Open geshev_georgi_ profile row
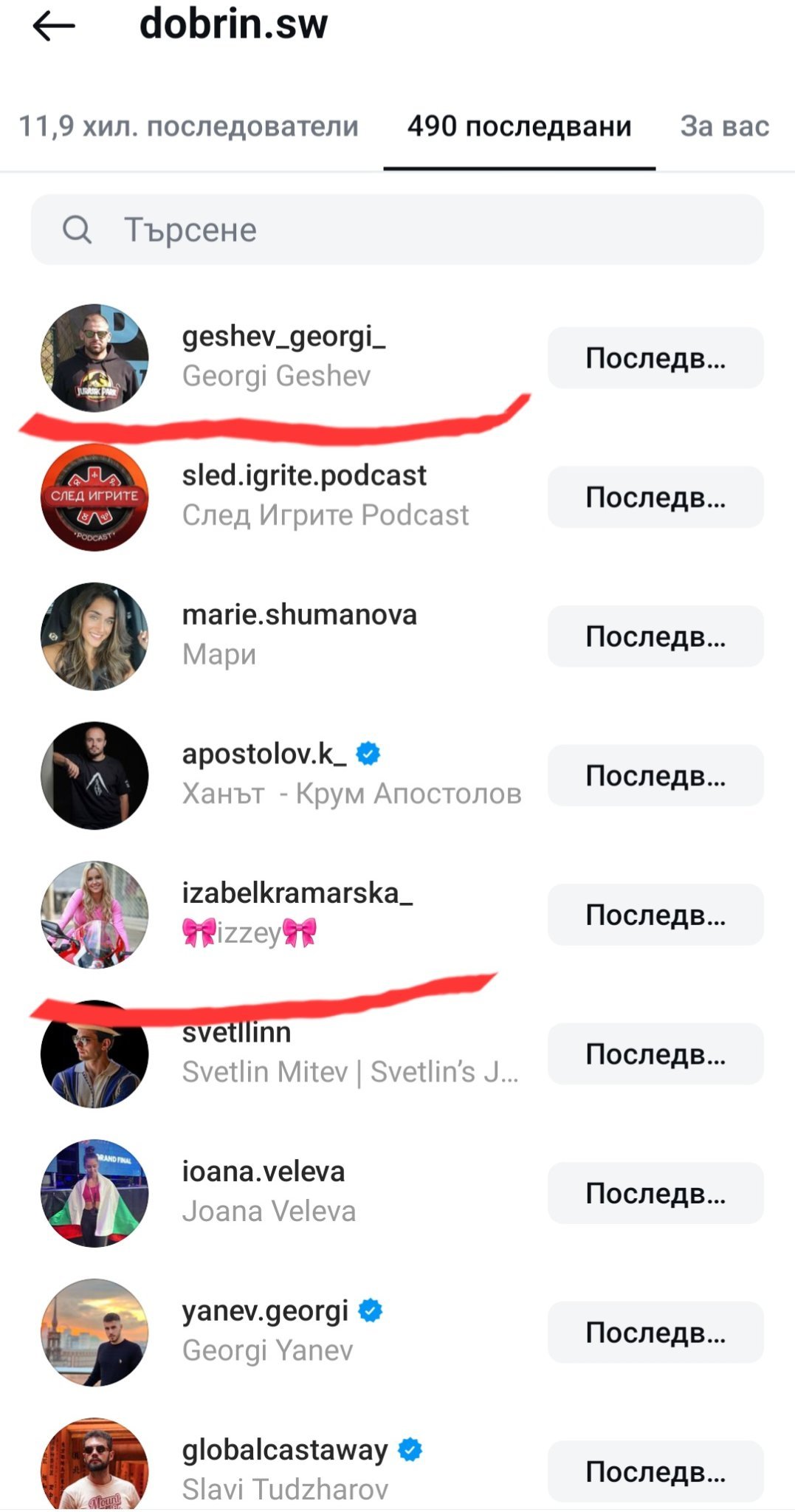 (283, 356)
